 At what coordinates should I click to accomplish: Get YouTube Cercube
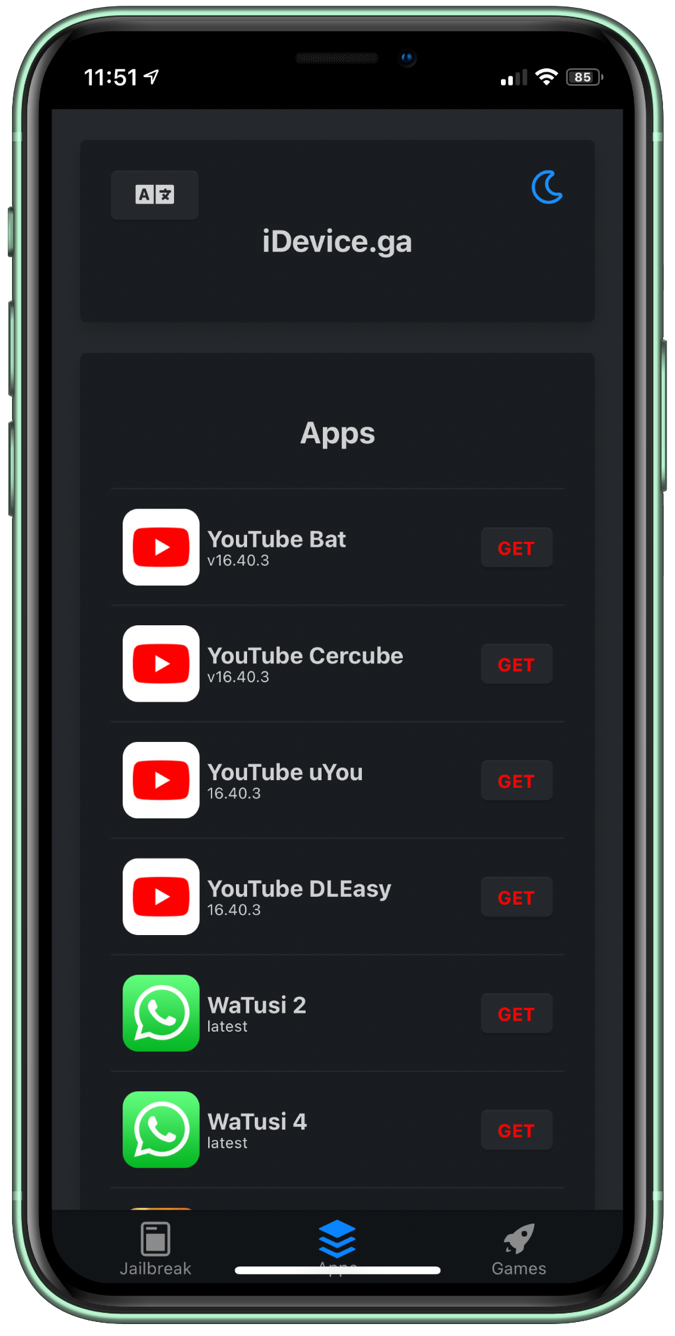click(516, 664)
